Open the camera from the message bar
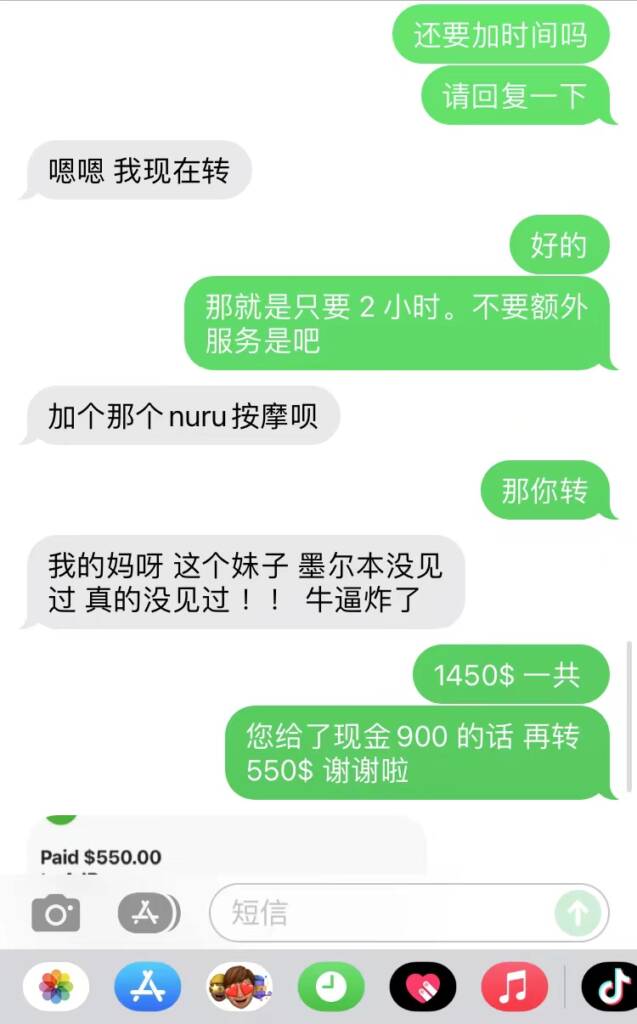Screen dimensions: 637x1024 tap(56, 913)
